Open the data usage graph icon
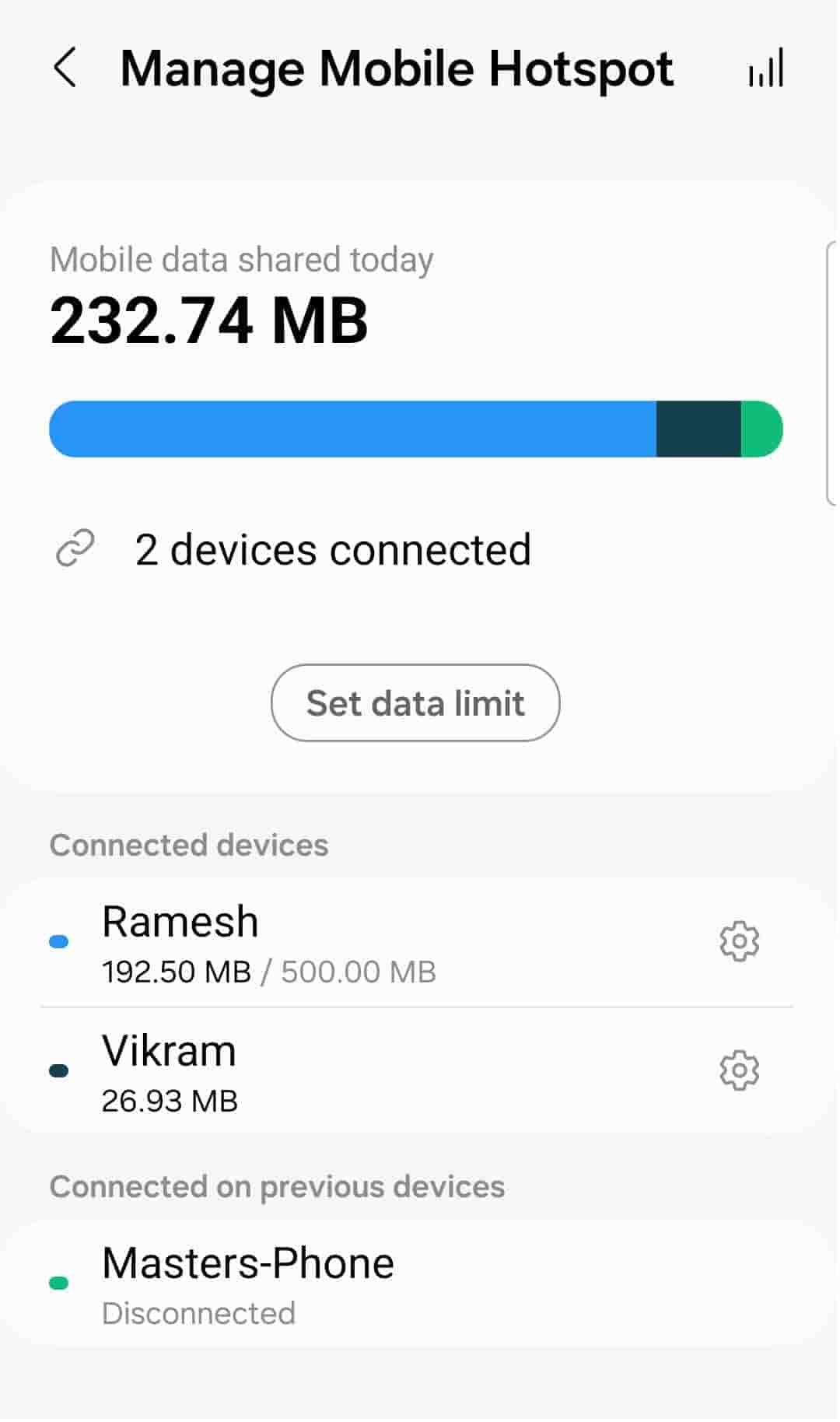Viewport: 840px width, 1422px height. pos(765,68)
